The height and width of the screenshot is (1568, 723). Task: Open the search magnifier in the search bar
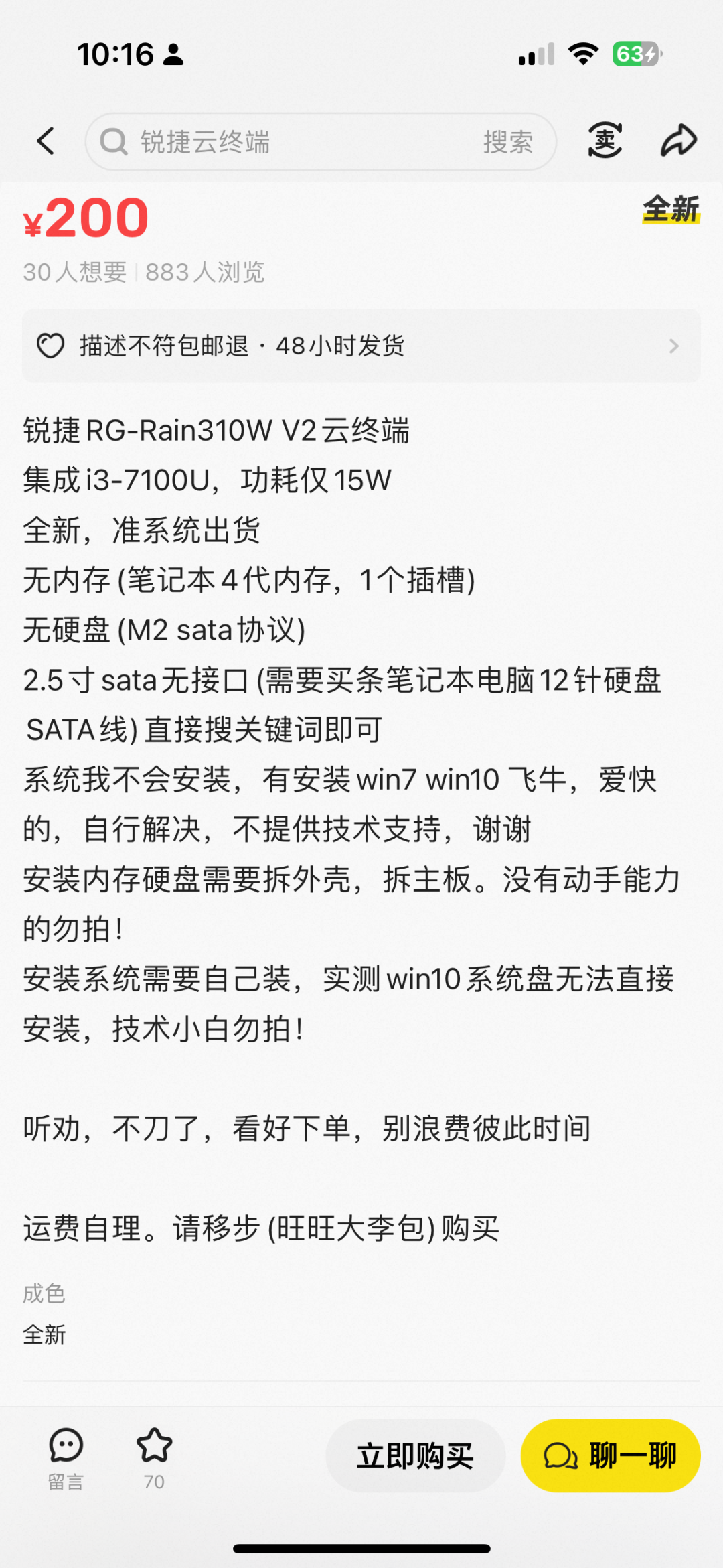[115, 141]
